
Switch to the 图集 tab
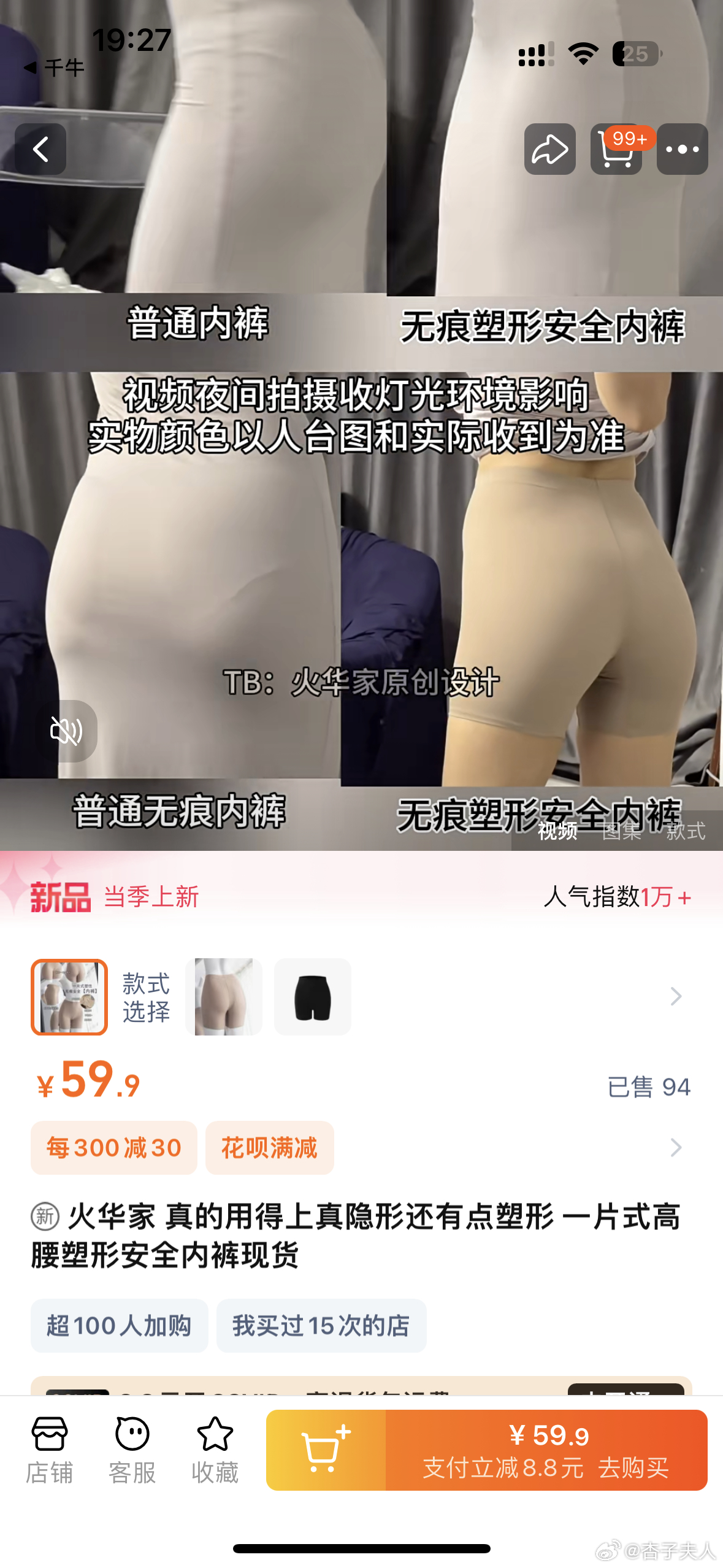coord(621,831)
